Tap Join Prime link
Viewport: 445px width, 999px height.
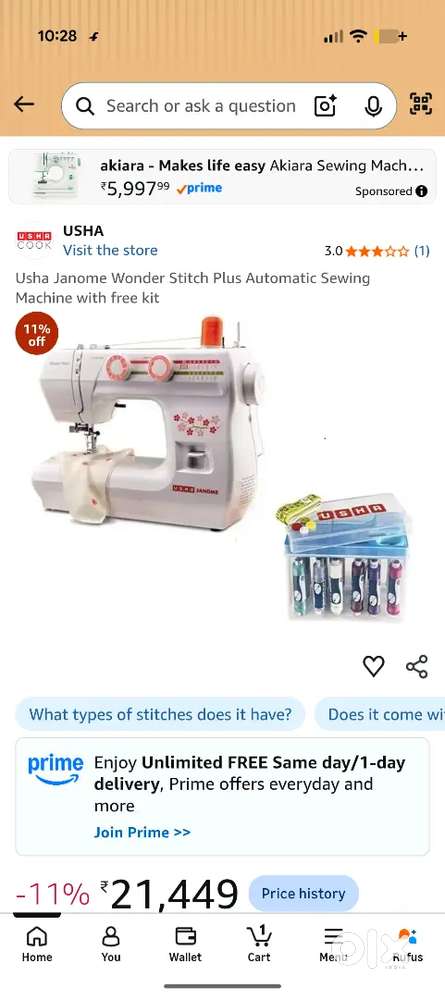tap(142, 832)
